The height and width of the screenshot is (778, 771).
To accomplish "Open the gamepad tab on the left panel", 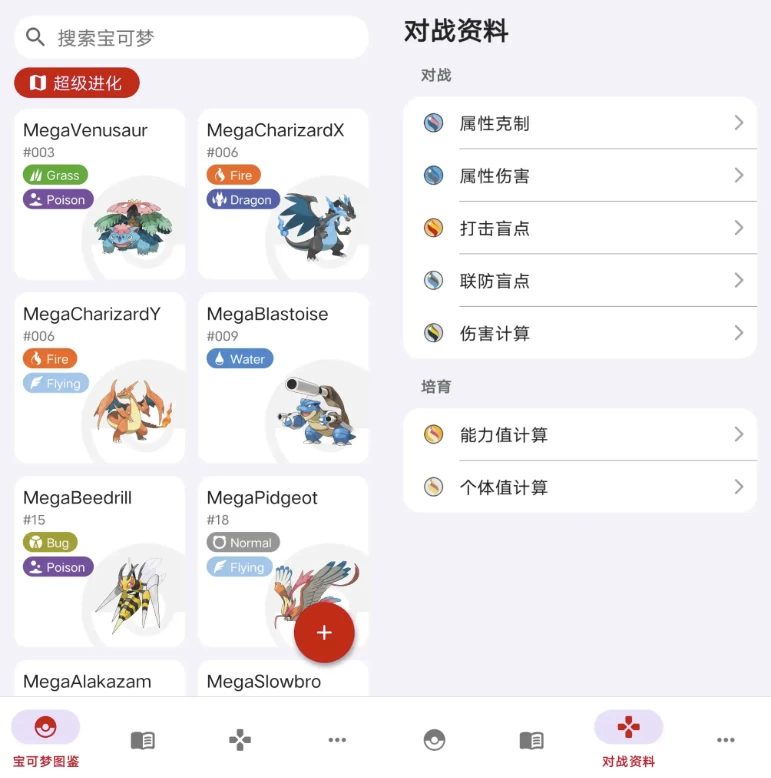I will tap(240, 740).
